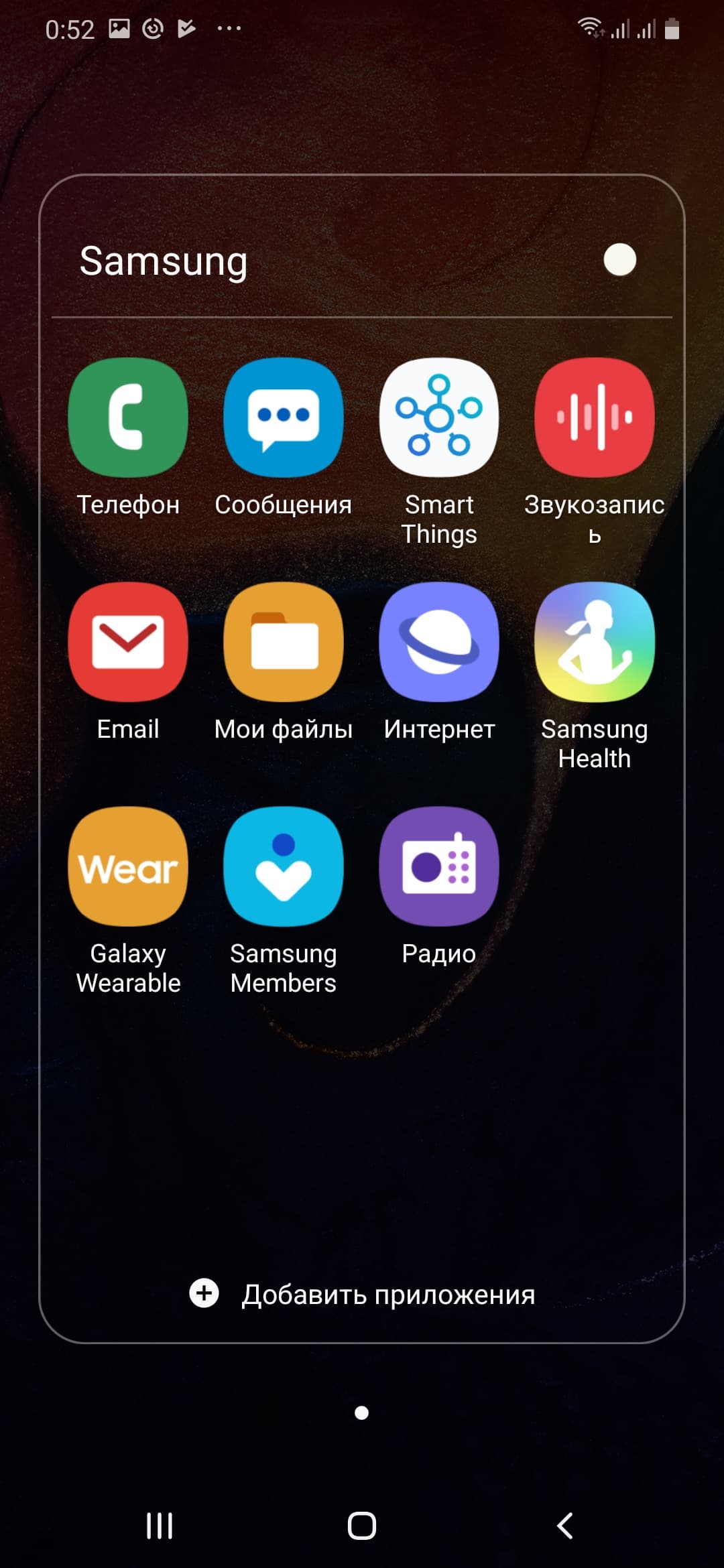Image resolution: width=724 pixels, height=1568 pixels.
Task: Start the Звукозапись voice recorder
Action: 595,417
